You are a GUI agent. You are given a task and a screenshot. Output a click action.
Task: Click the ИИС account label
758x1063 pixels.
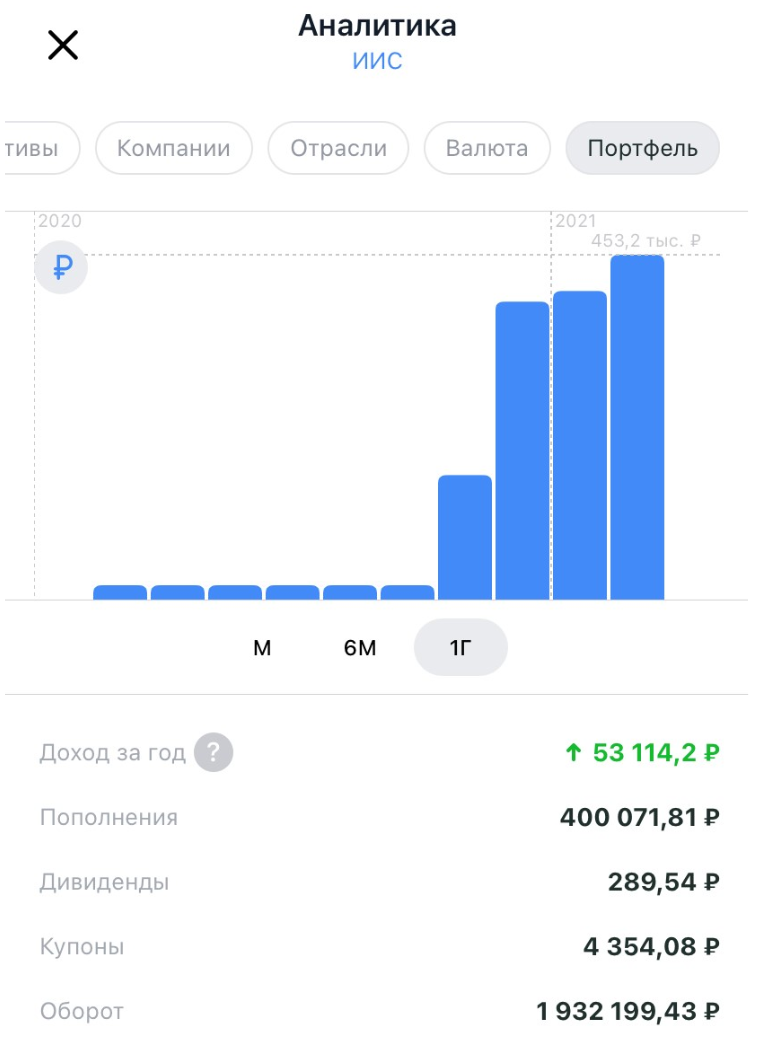(x=378, y=60)
